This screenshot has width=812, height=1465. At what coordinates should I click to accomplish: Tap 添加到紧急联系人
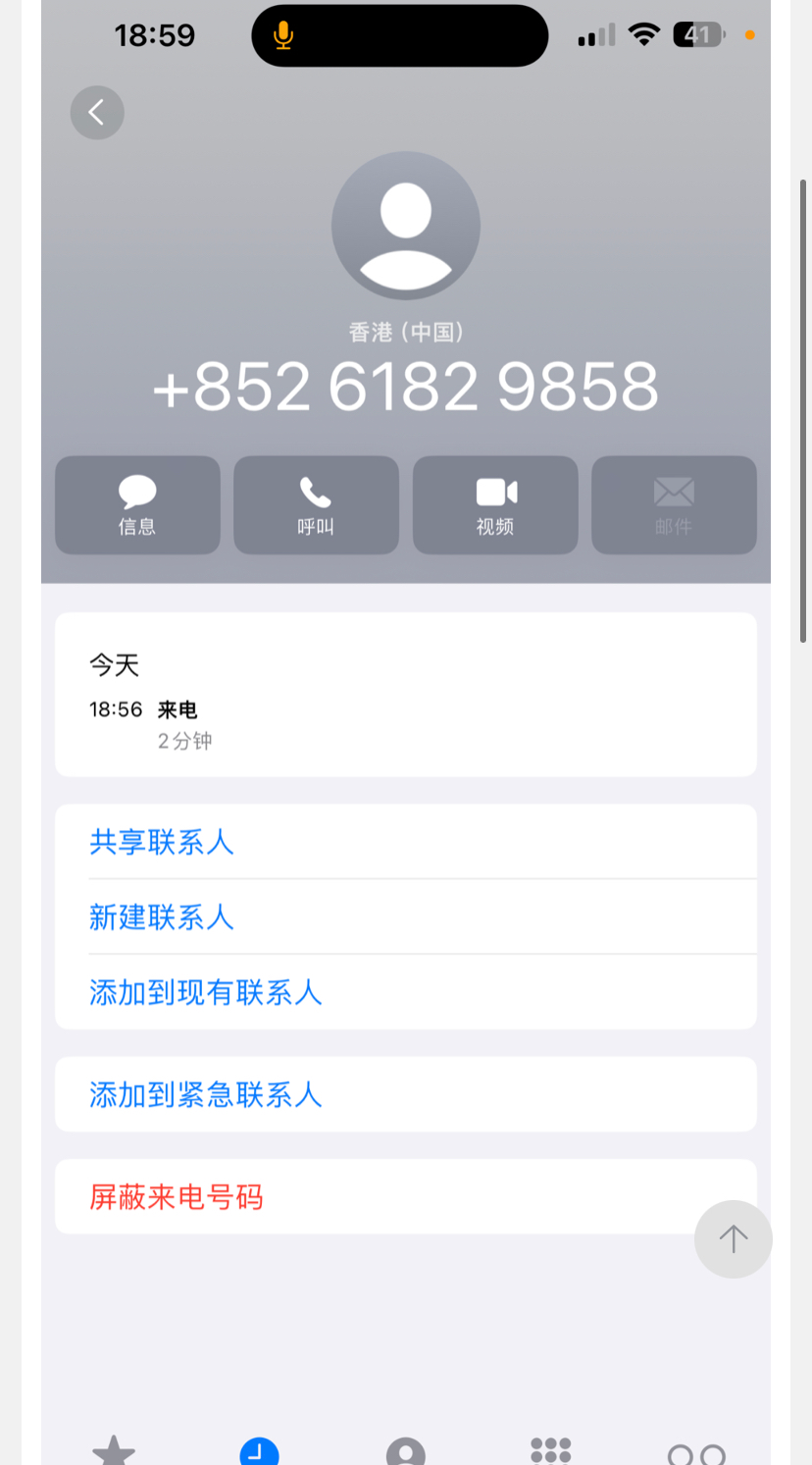pos(206,1094)
